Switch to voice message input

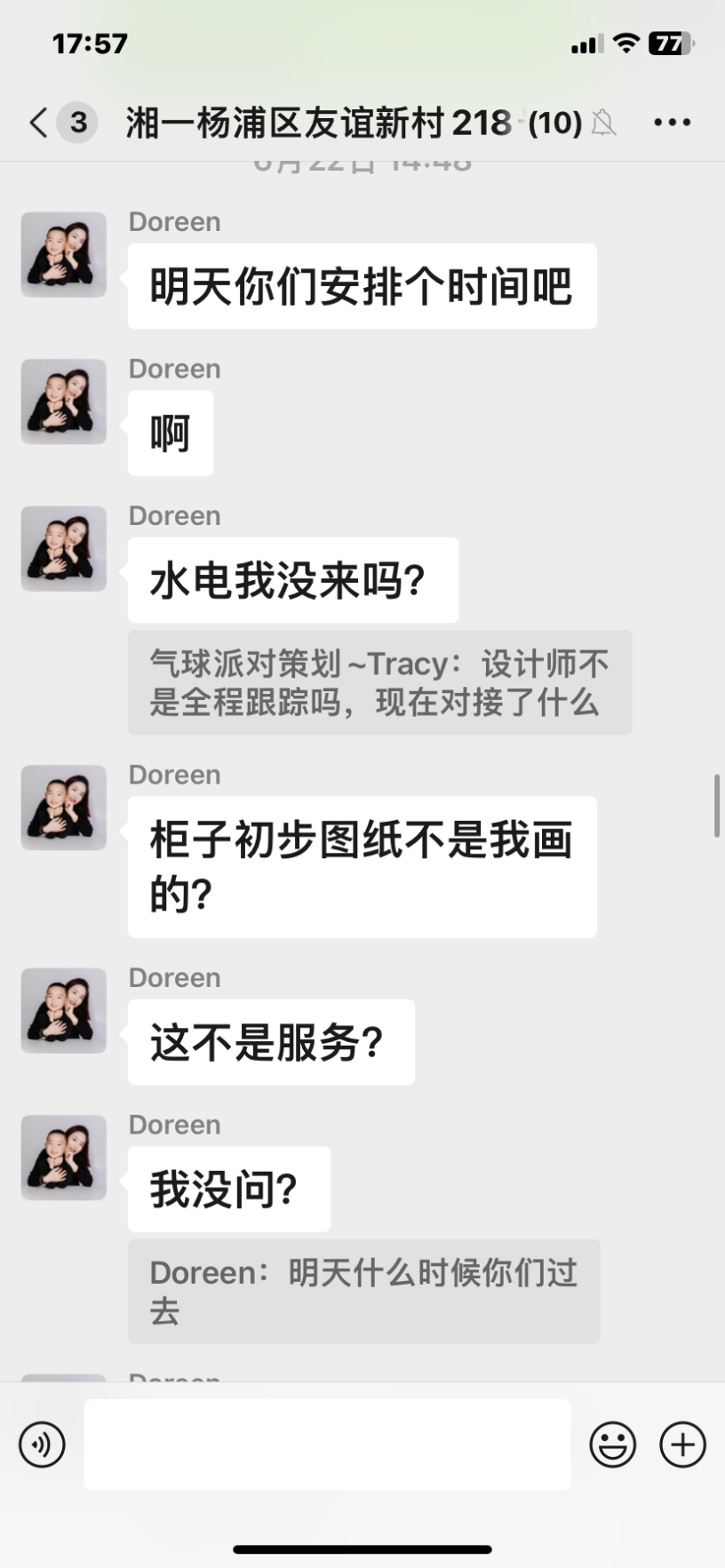point(42,1445)
